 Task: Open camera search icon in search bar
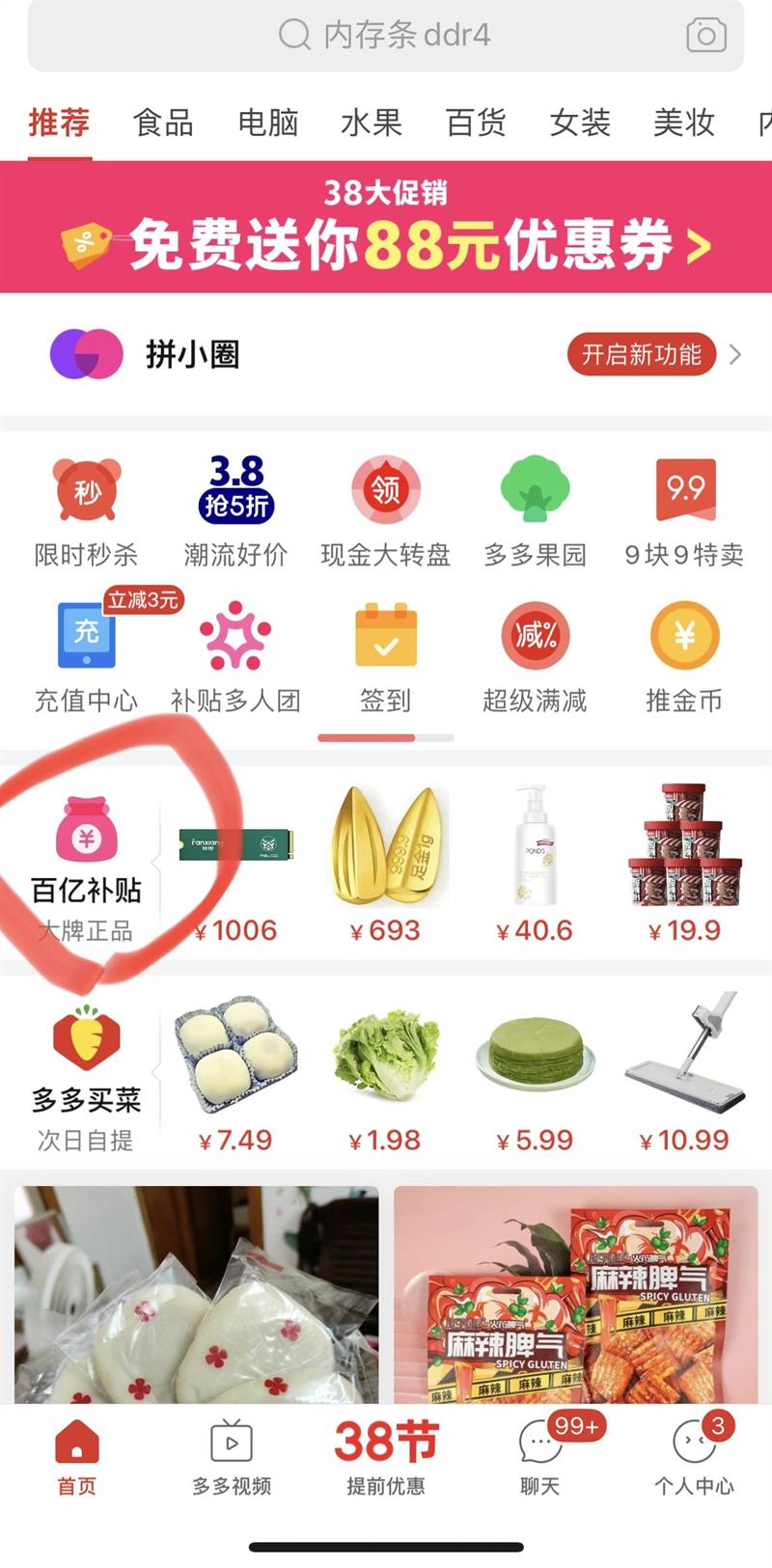coord(705,36)
